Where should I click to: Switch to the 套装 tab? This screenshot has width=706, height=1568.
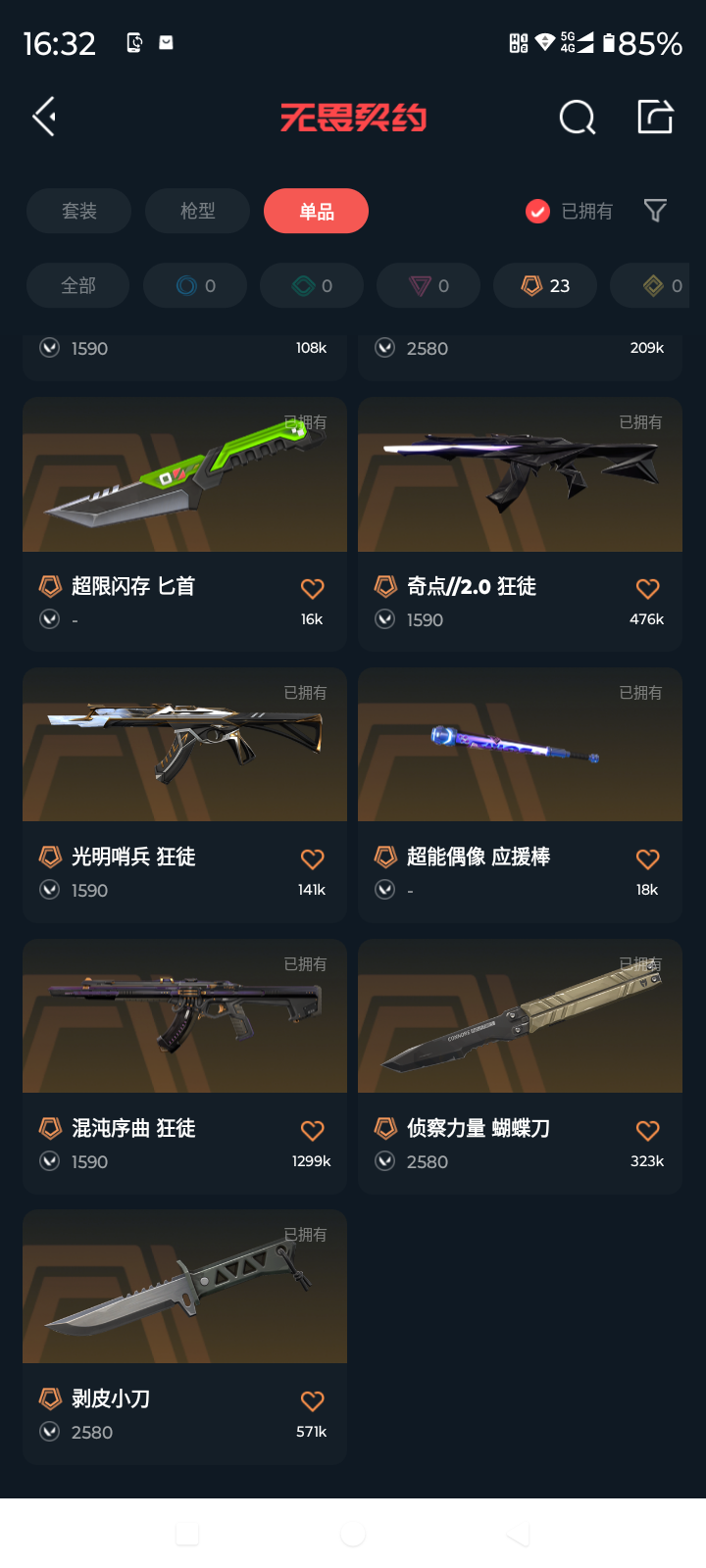pos(78,211)
